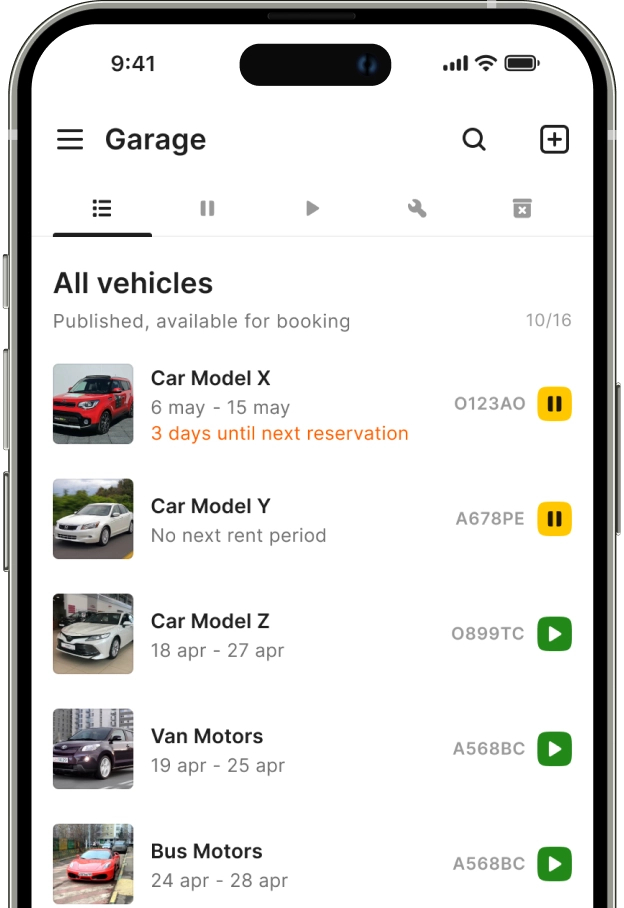This screenshot has height=908, width=624.
Task: Switch to the archived vehicles tab
Action: pos(522,208)
